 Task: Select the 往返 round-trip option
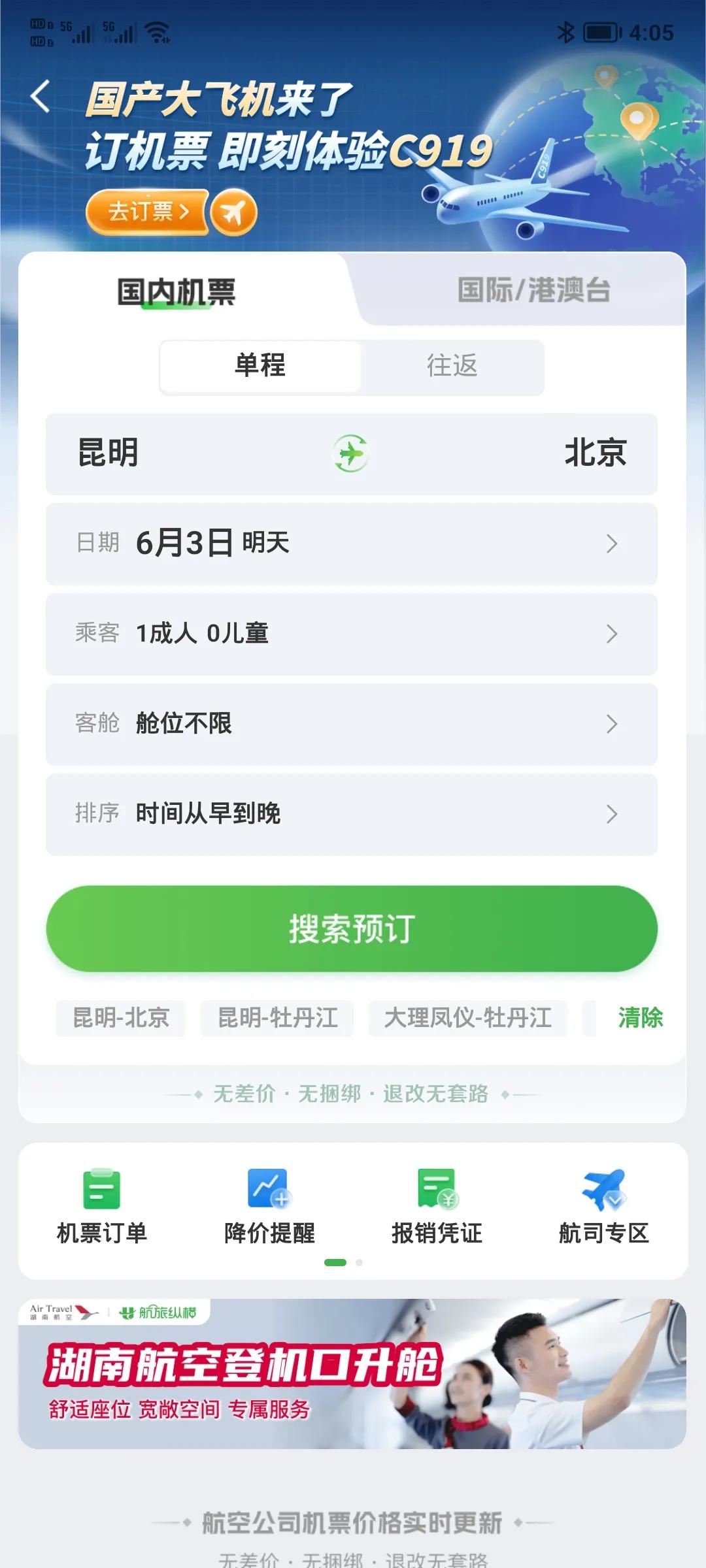[453, 367]
